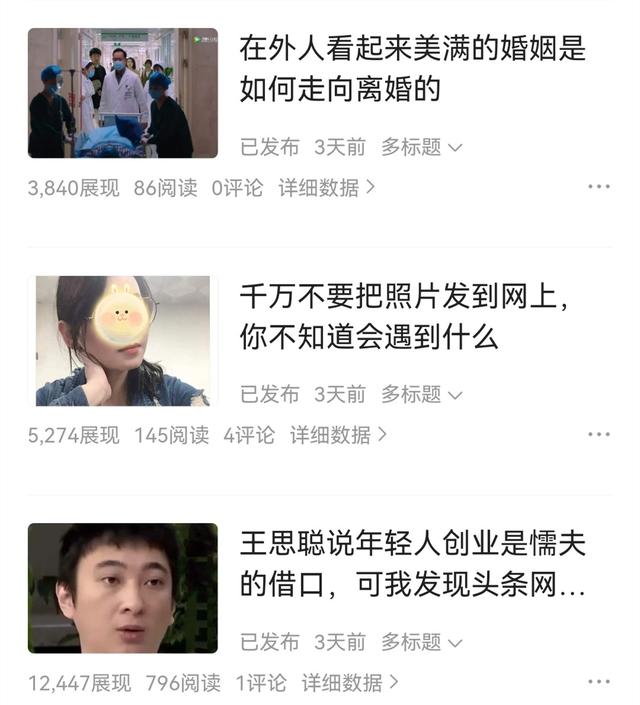640x705 pixels.
Task: Open more options for the 婚姻 article
Action: click(x=598, y=187)
